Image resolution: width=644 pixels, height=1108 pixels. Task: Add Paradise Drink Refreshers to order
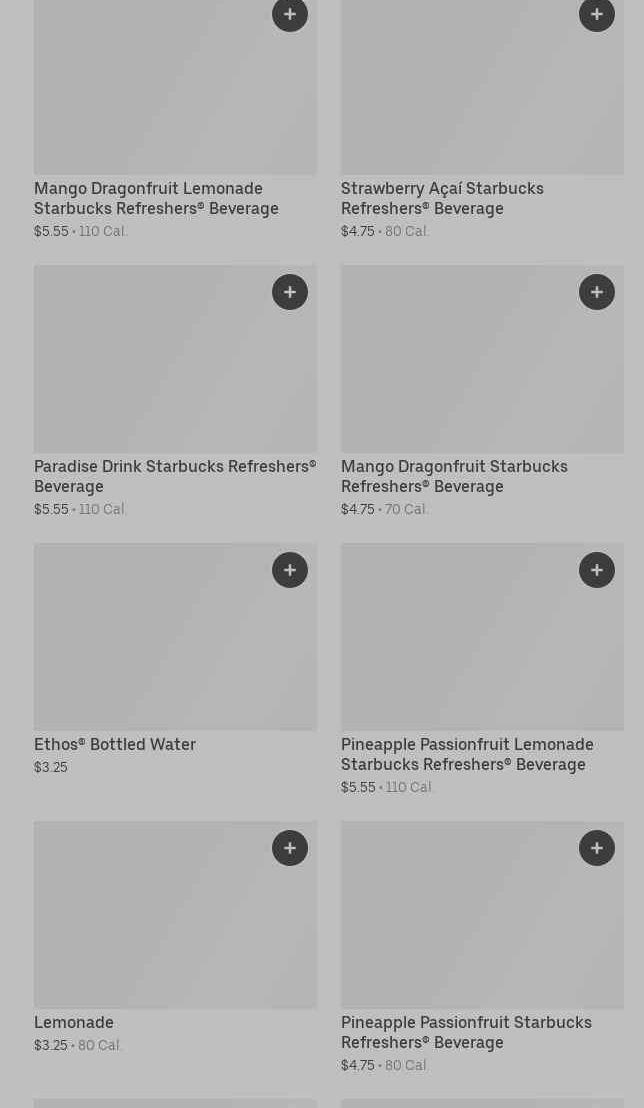[290, 292]
